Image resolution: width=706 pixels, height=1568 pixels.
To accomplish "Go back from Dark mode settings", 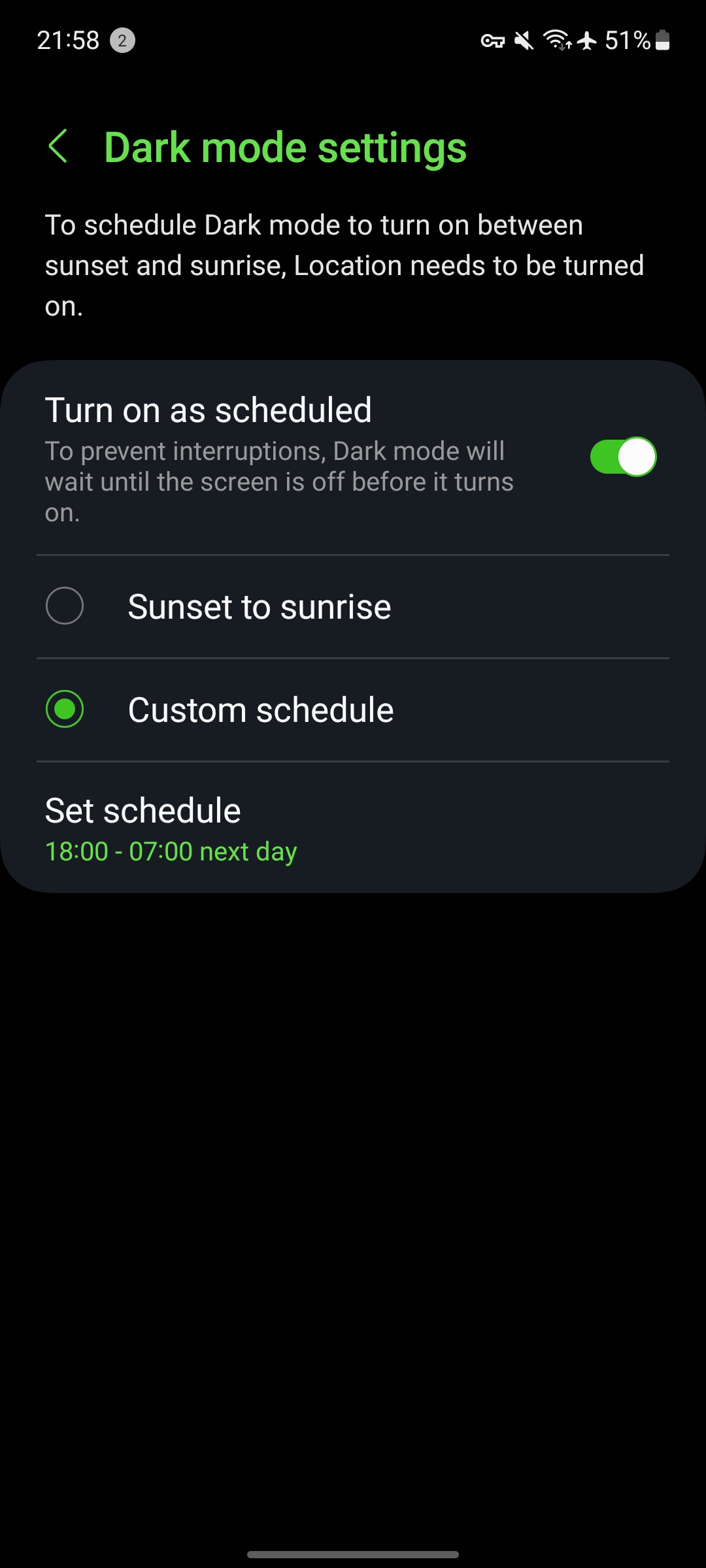I will [58, 146].
